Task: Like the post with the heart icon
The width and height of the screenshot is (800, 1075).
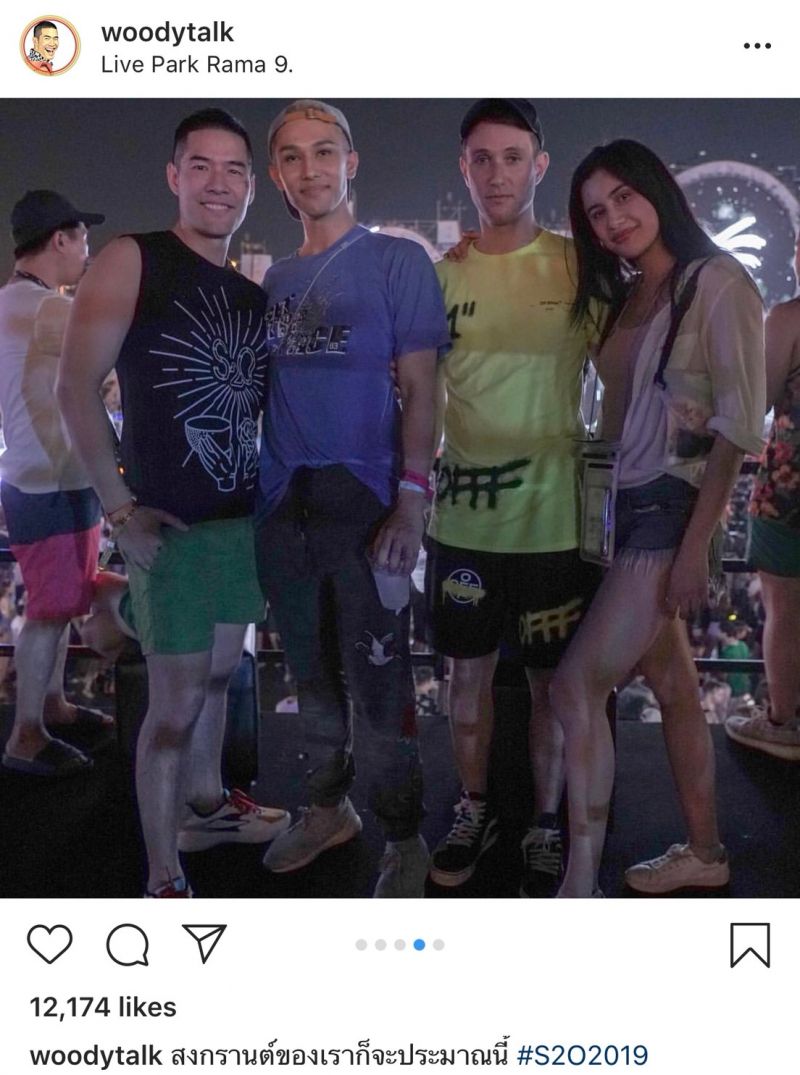Action: [50, 944]
